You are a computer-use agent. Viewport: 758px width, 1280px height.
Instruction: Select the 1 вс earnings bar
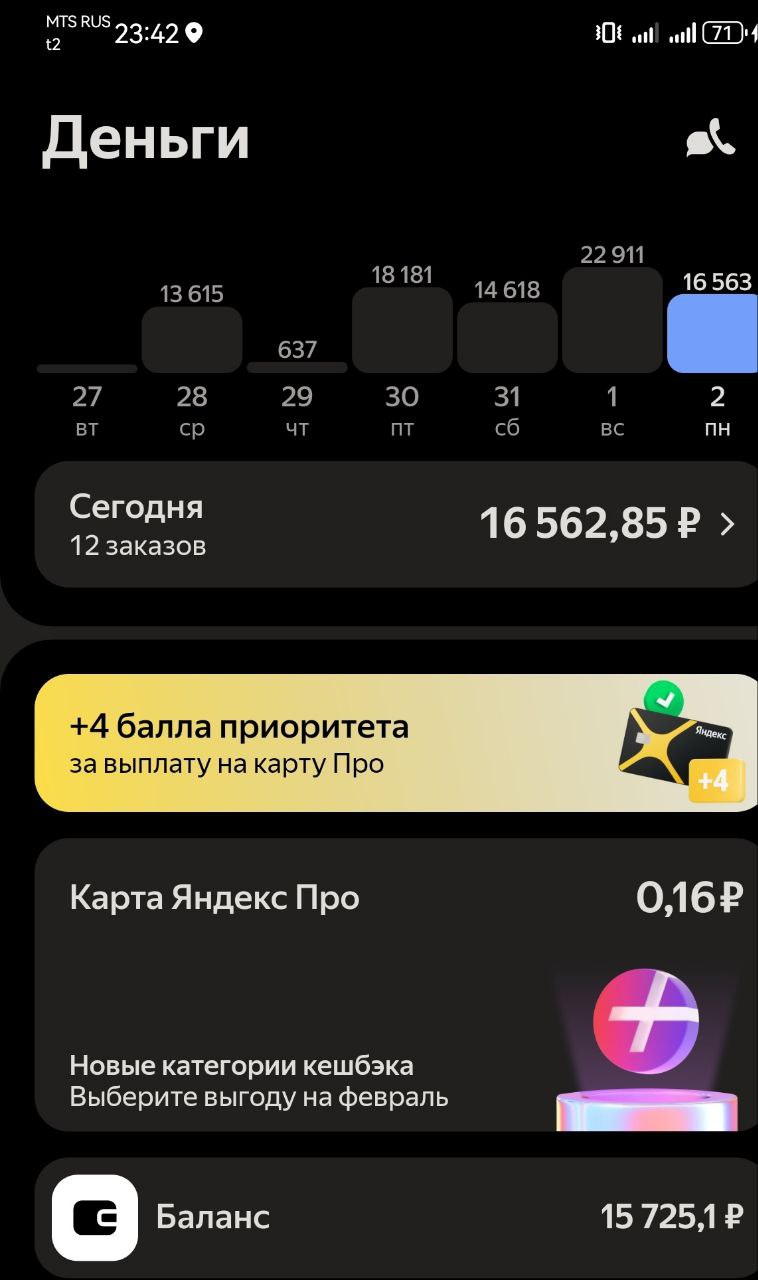tap(612, 320)
